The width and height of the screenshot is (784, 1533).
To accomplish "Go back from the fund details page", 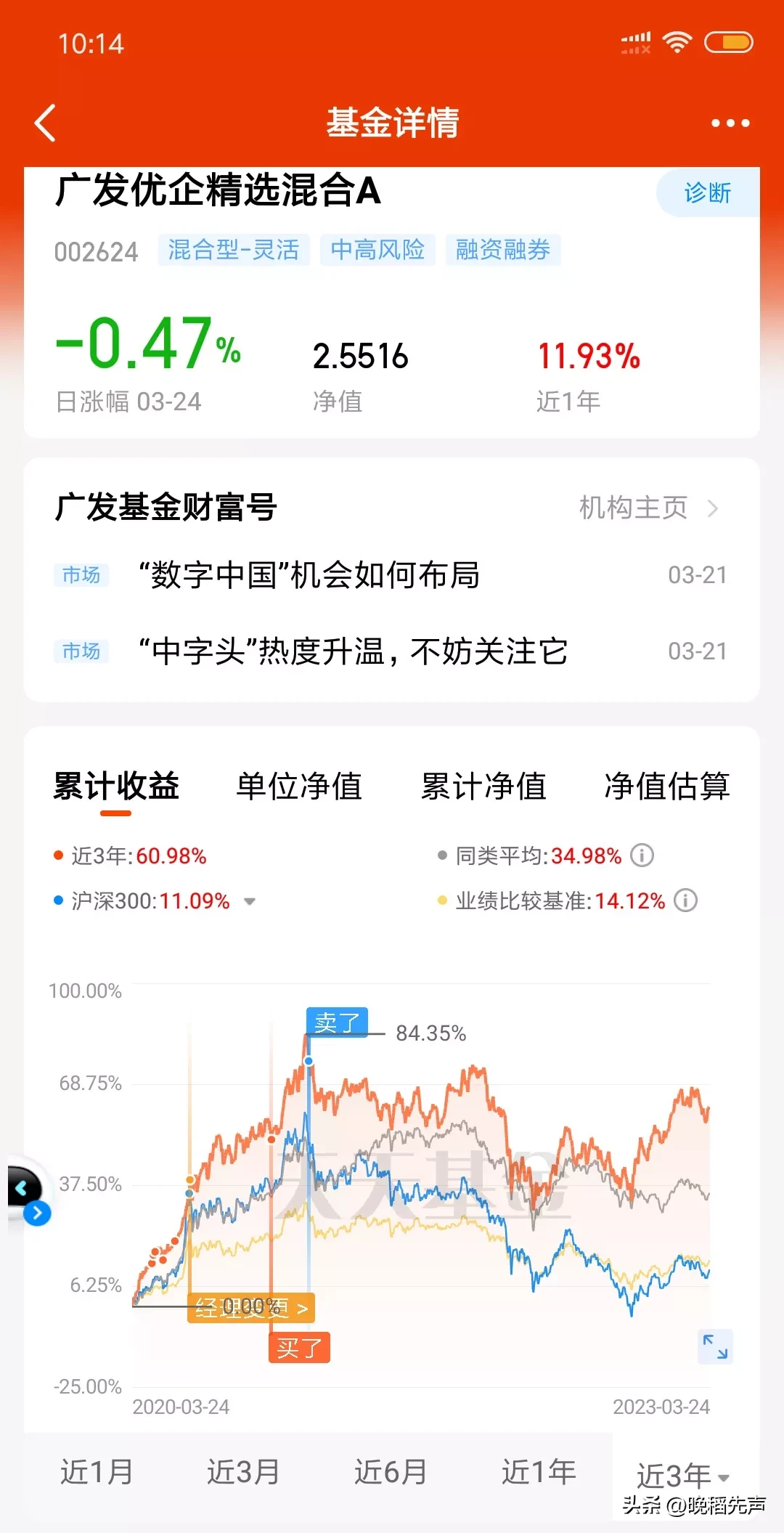I will click(x=46, y=123).
